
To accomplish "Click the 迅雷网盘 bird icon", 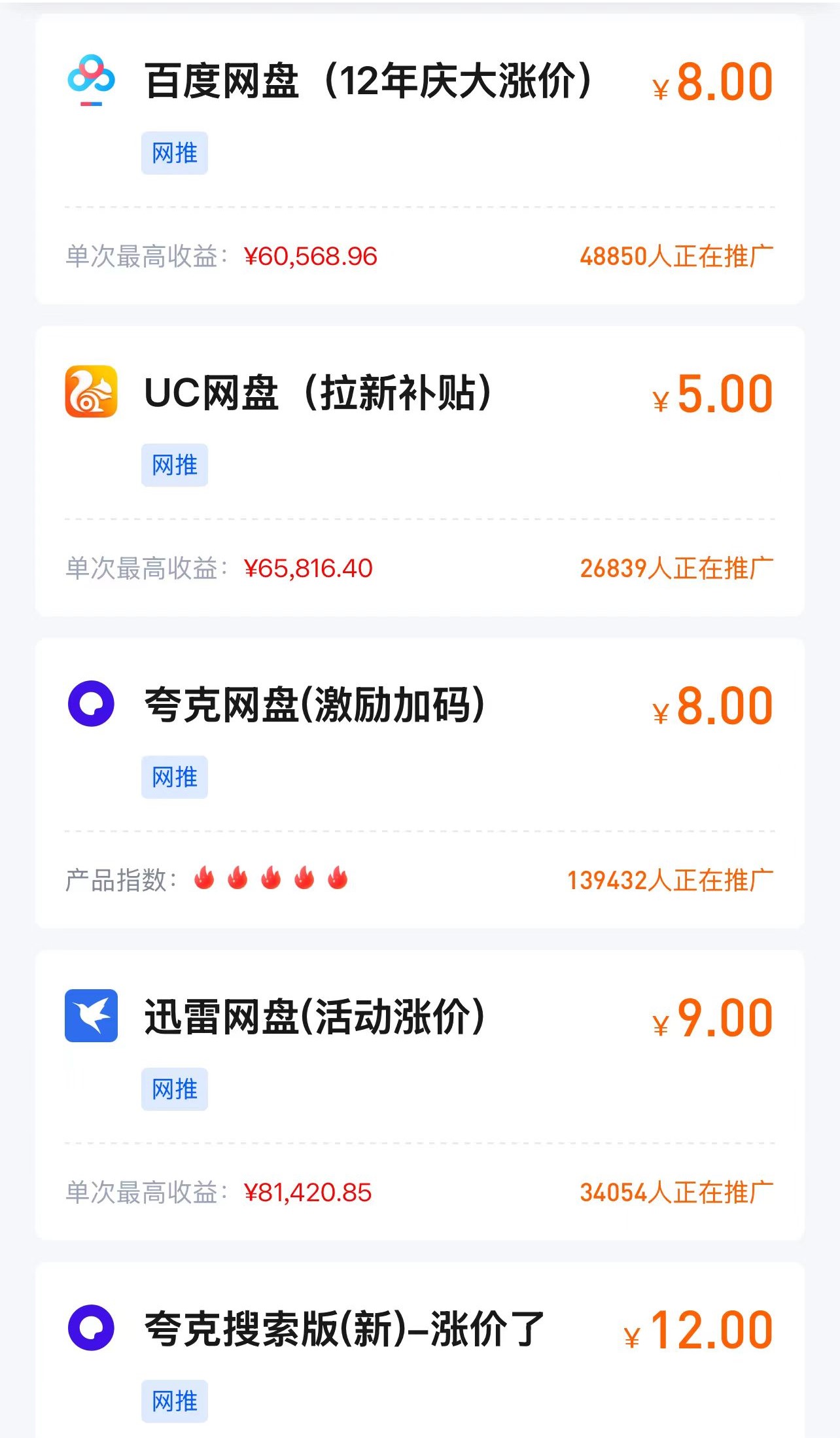I will tap(92, 1014).
